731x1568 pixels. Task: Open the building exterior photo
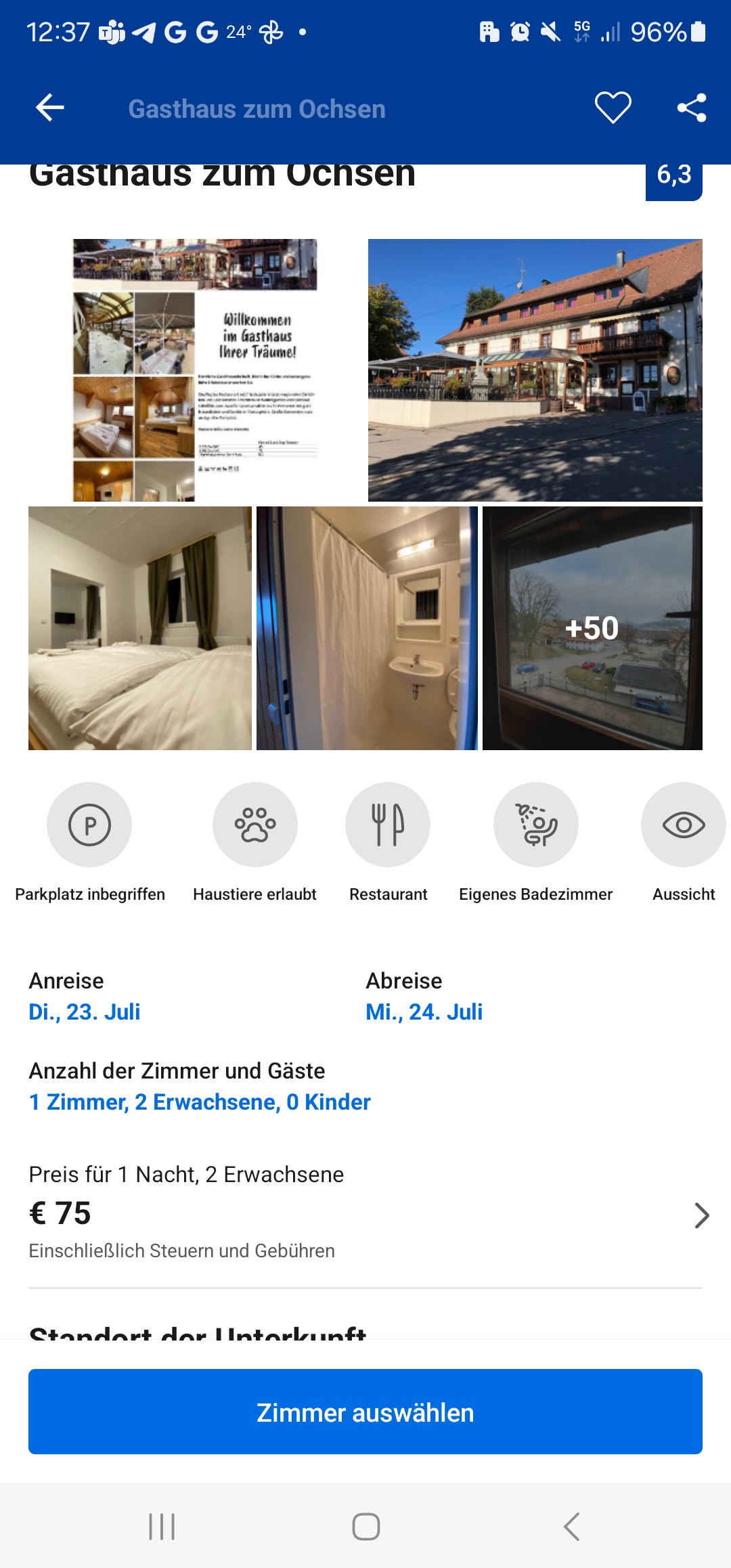point(535,370)
